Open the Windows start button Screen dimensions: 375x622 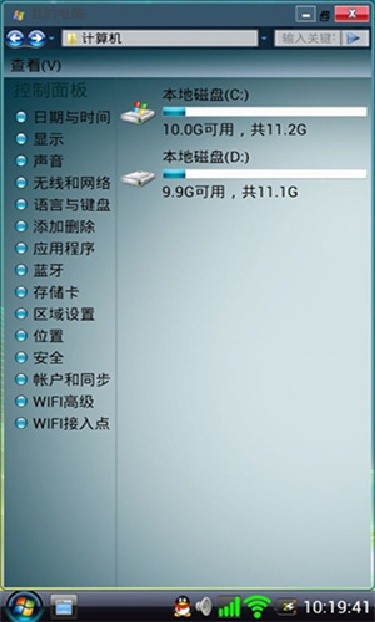25,607
